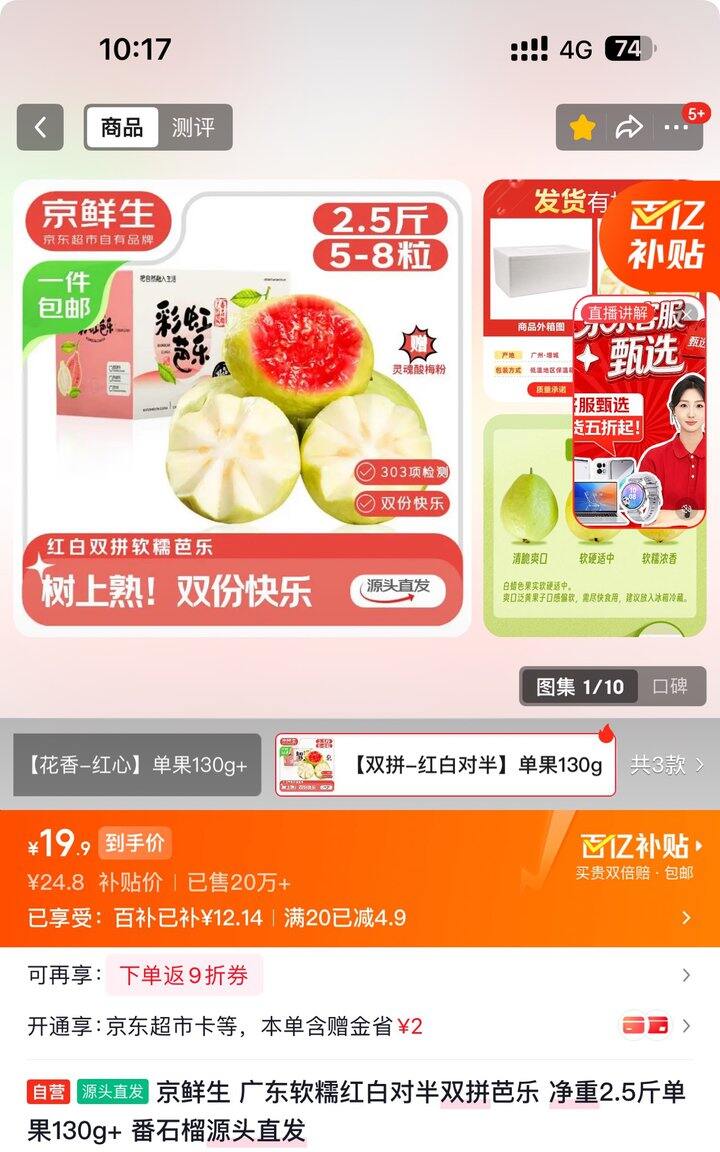Open the main guava product image
The height and width of the screenshot is (1152, 720).
(242, 408)
